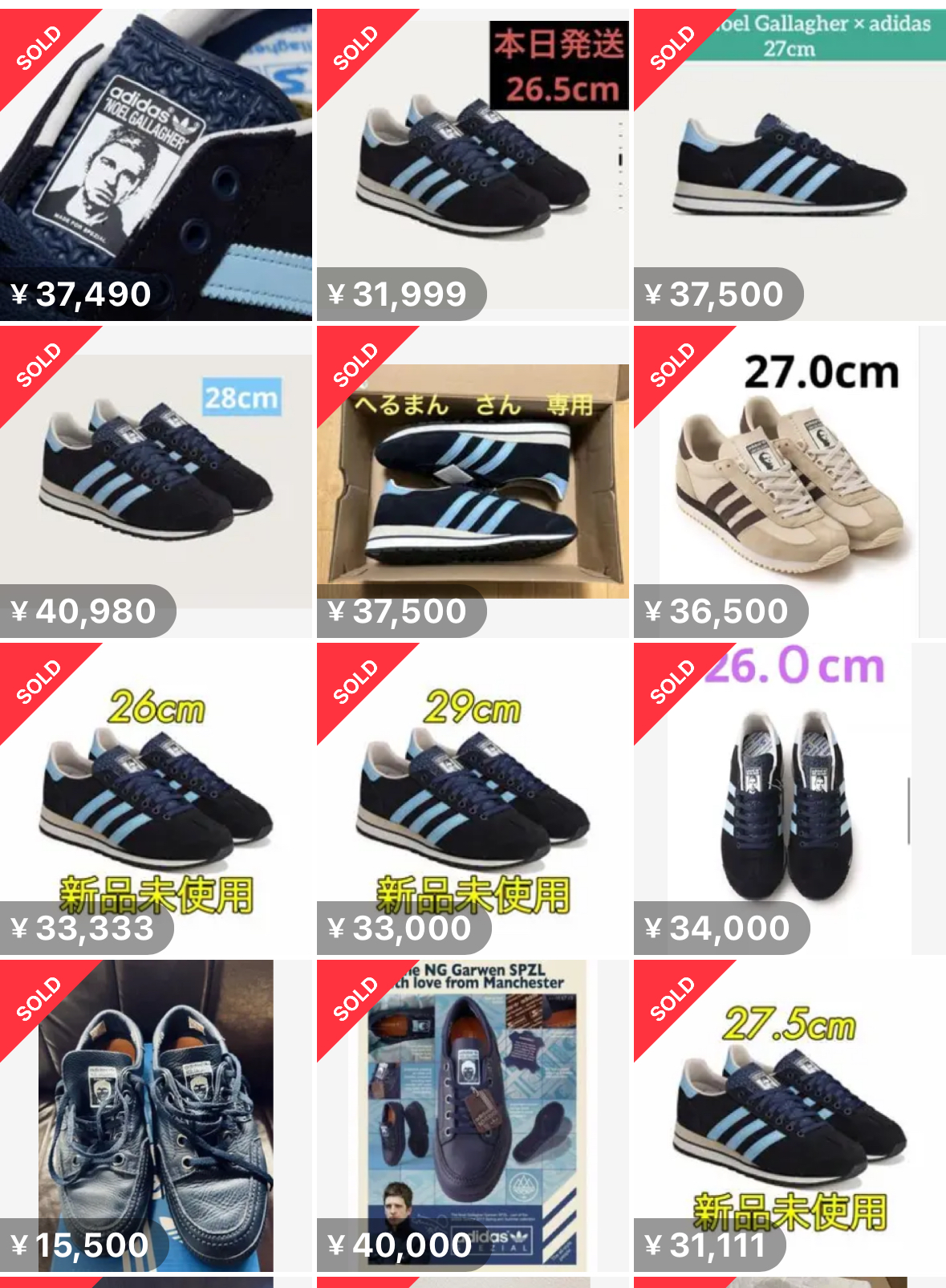Open the 26cm listing priced ¥33,333

pyautogui.click(x=156, y=798)
